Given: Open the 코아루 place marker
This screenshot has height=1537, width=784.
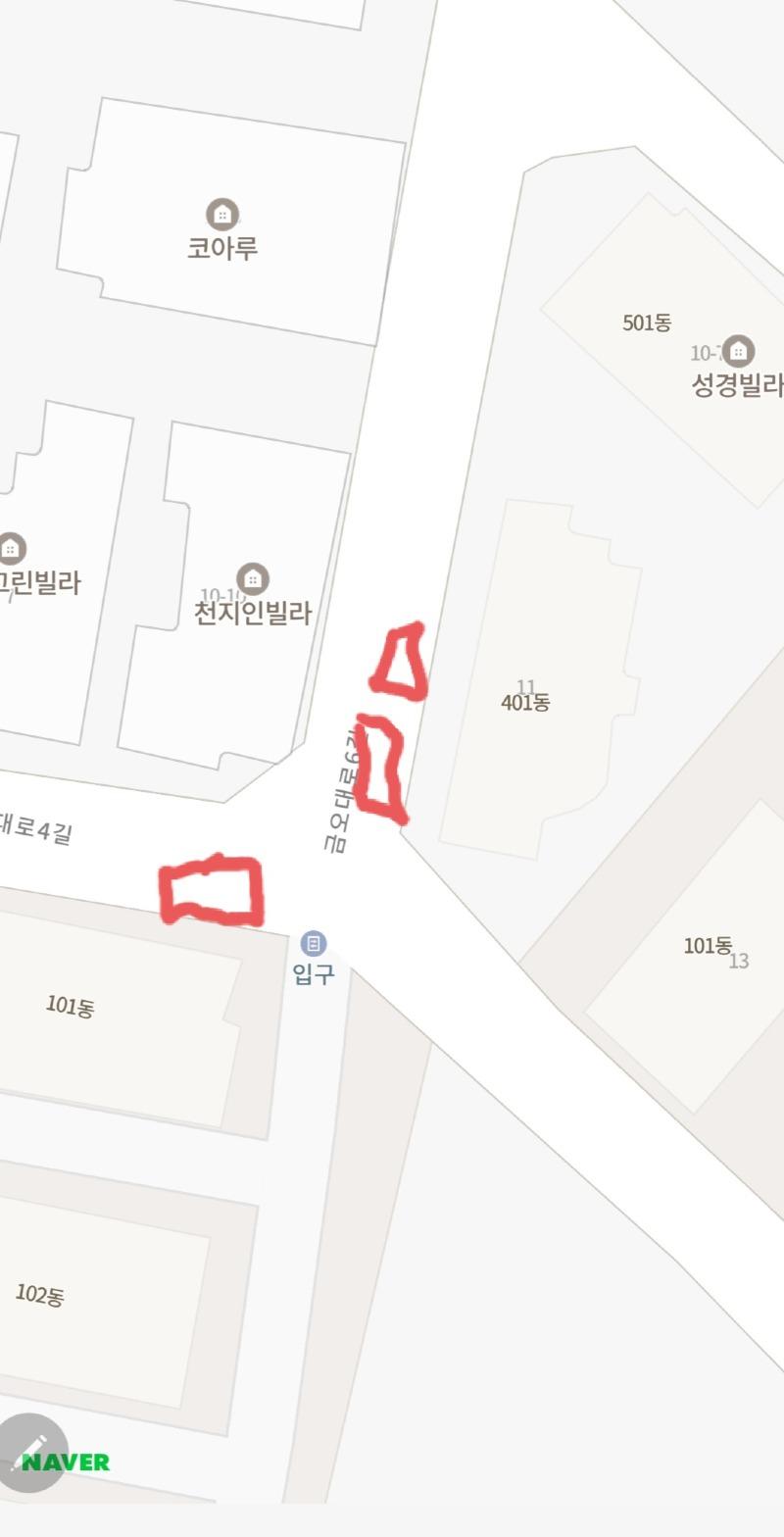Looking at the screenshot, I should pos(222,215).
